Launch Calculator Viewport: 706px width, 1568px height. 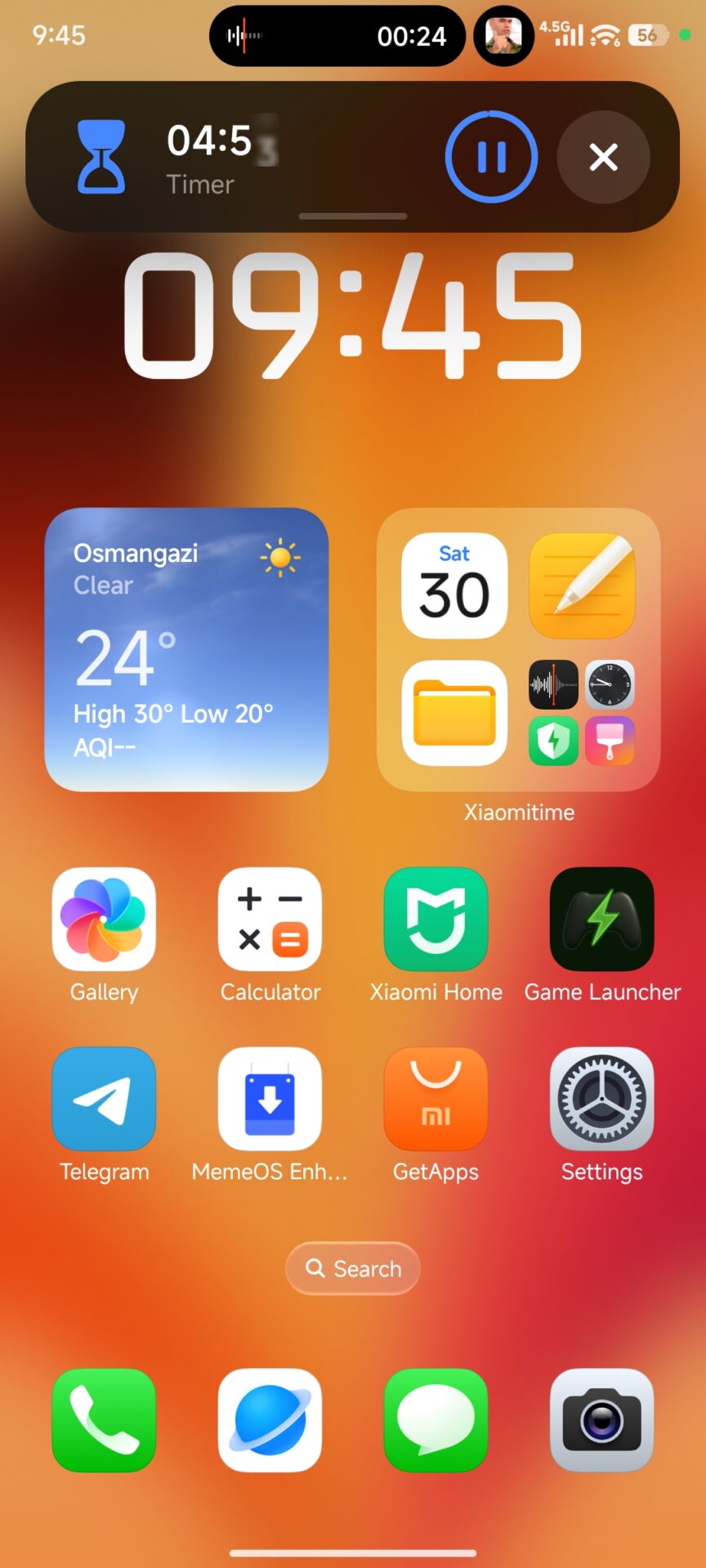click(270, 919)
